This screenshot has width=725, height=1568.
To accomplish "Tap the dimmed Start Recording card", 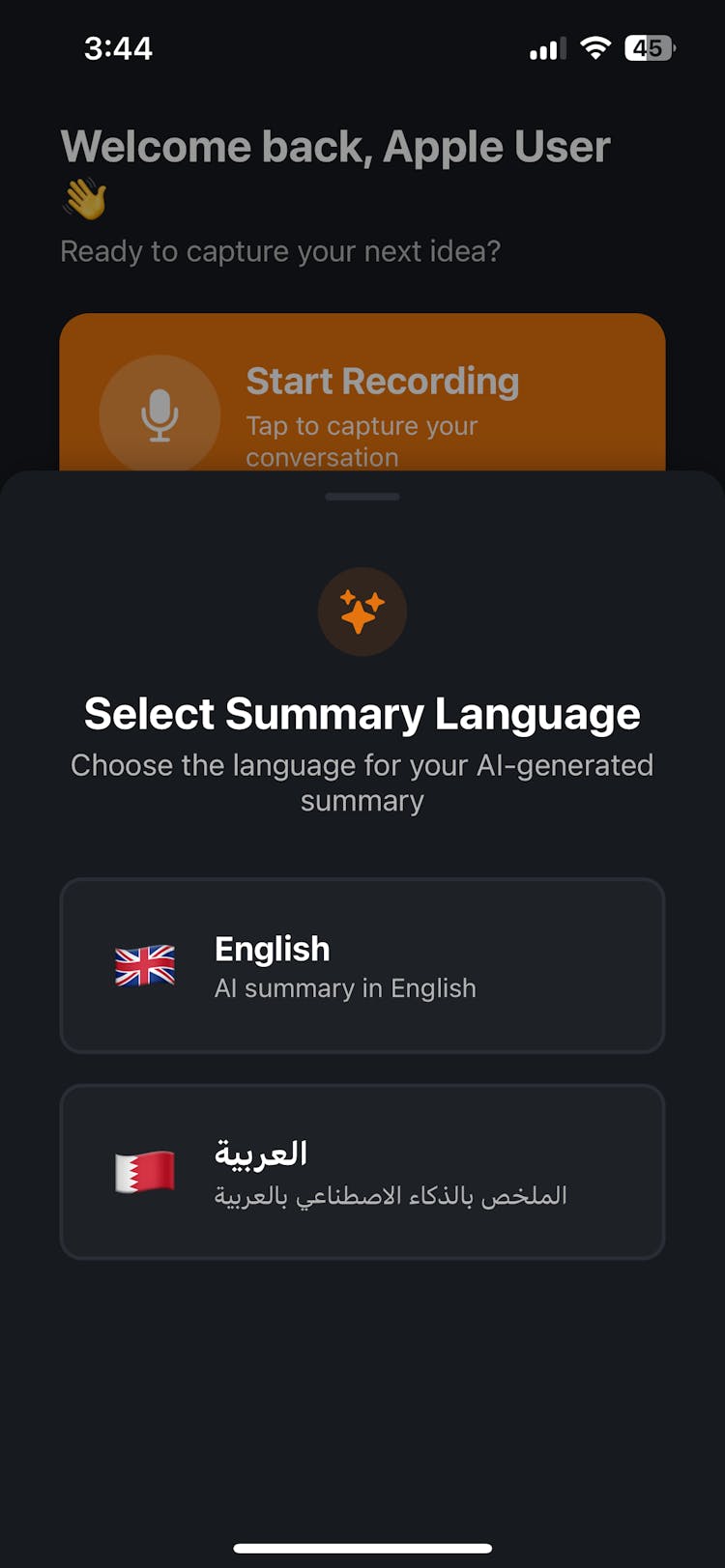I will click(x=362, y=396).
